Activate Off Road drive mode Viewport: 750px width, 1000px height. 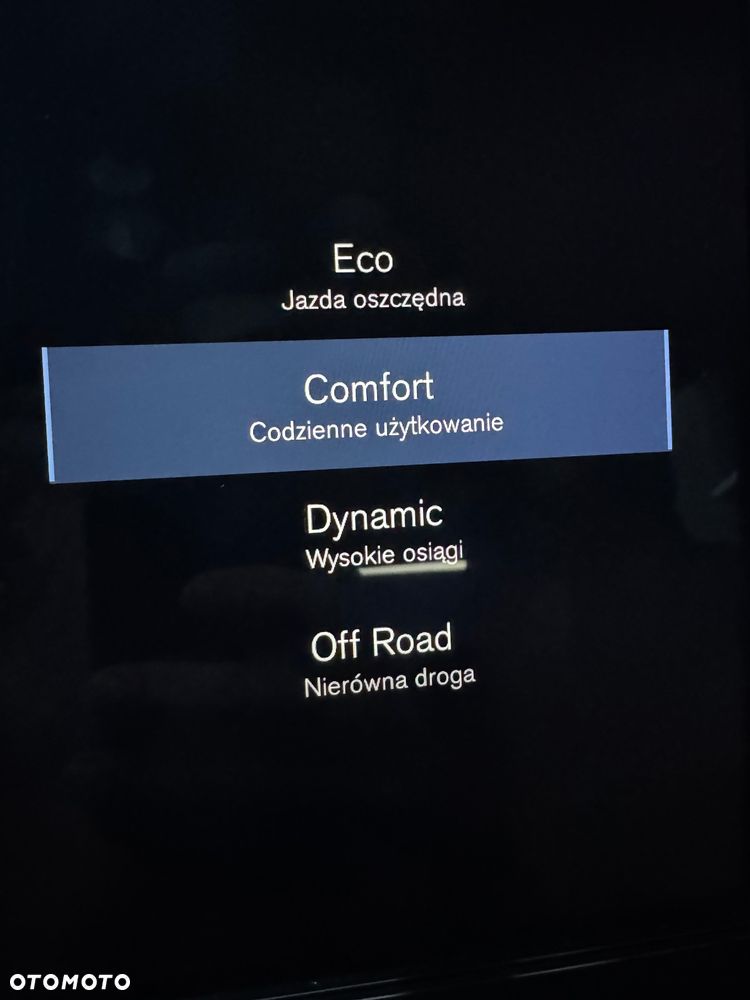point(384,657)
